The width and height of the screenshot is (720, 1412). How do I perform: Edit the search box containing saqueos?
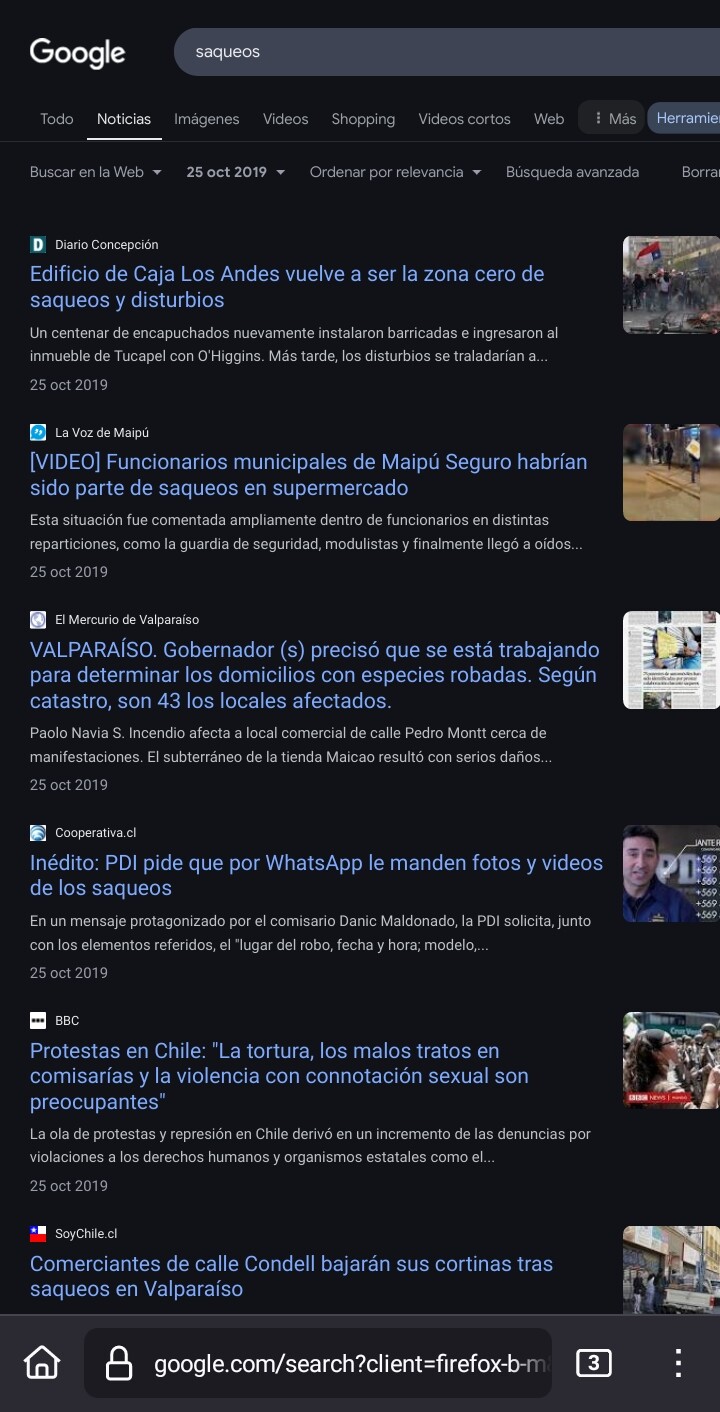pos(447,52)
